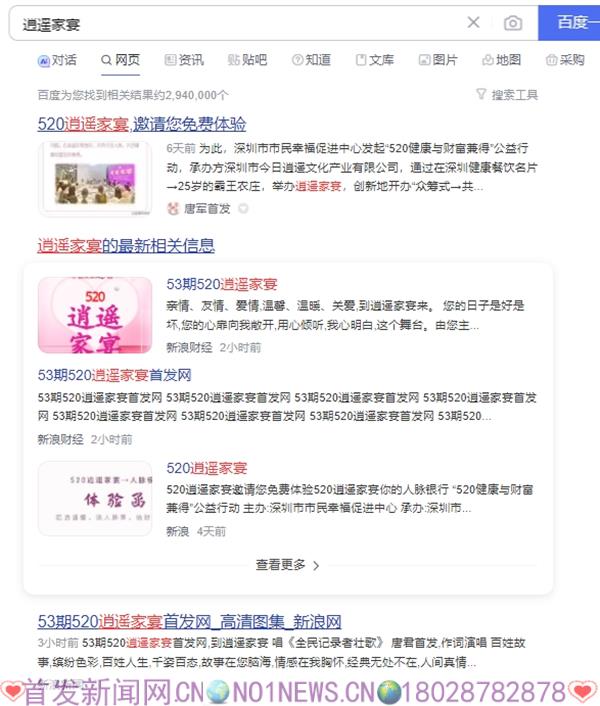The image size is (600, 706).
Task: Open news item 53期520逍遥家宴
Action: 221,284
